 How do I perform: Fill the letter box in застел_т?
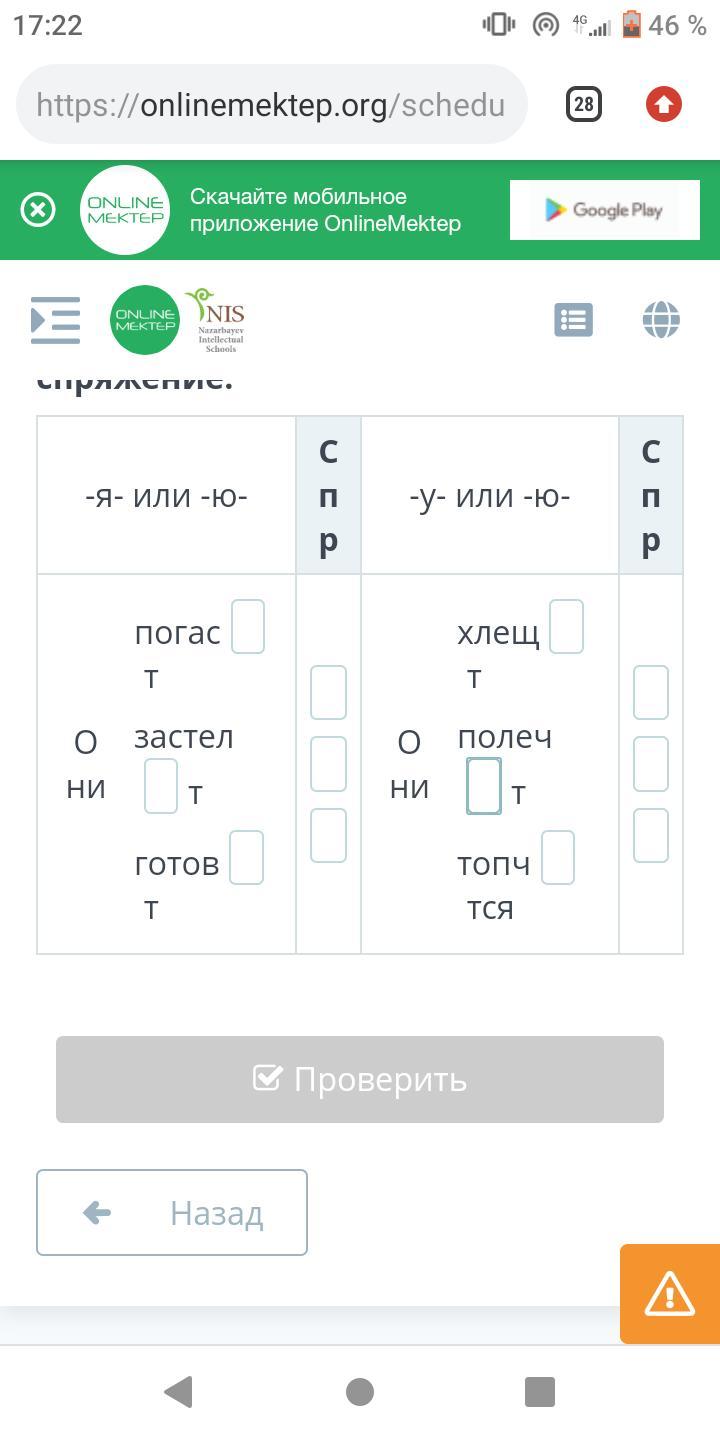161,785
